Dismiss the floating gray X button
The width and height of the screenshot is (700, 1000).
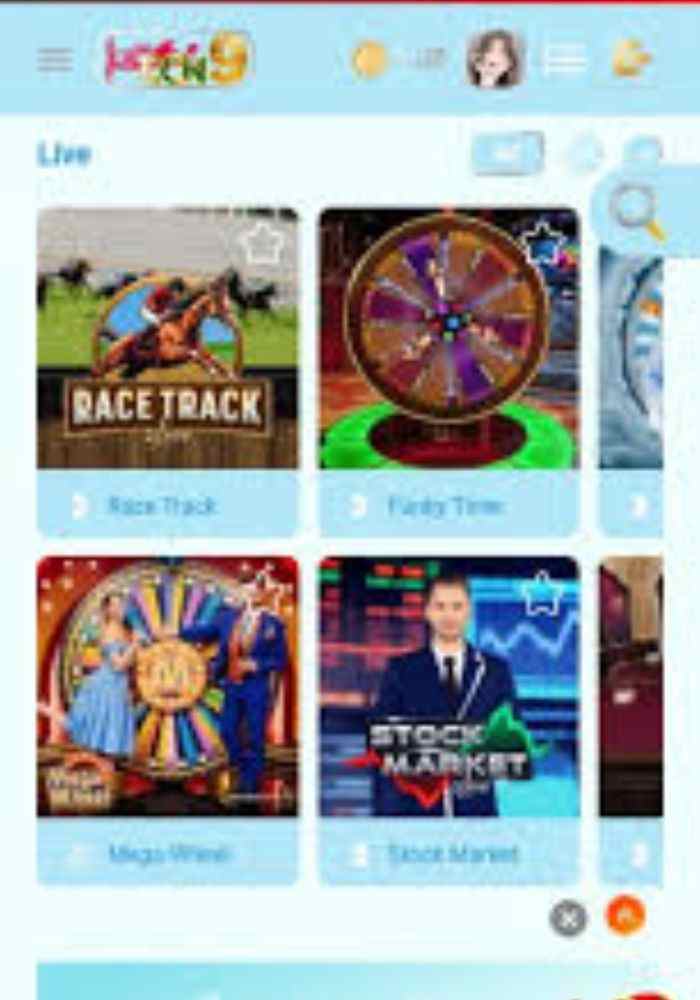point(569,917)
